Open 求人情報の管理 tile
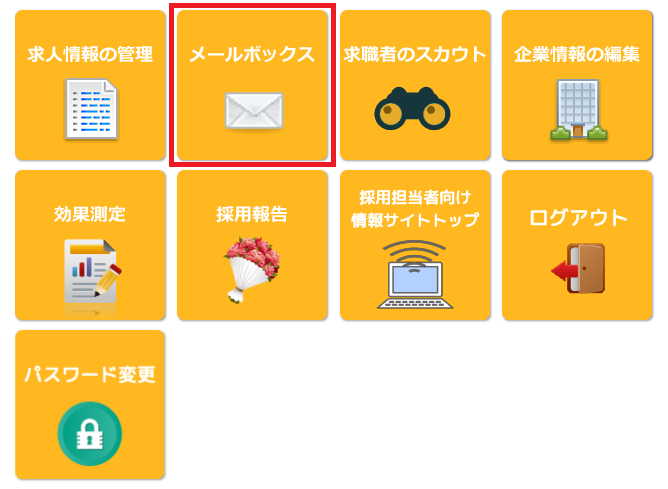Image resolution: width=668 pixels, height=489 pixels. (x=90, y=85)
